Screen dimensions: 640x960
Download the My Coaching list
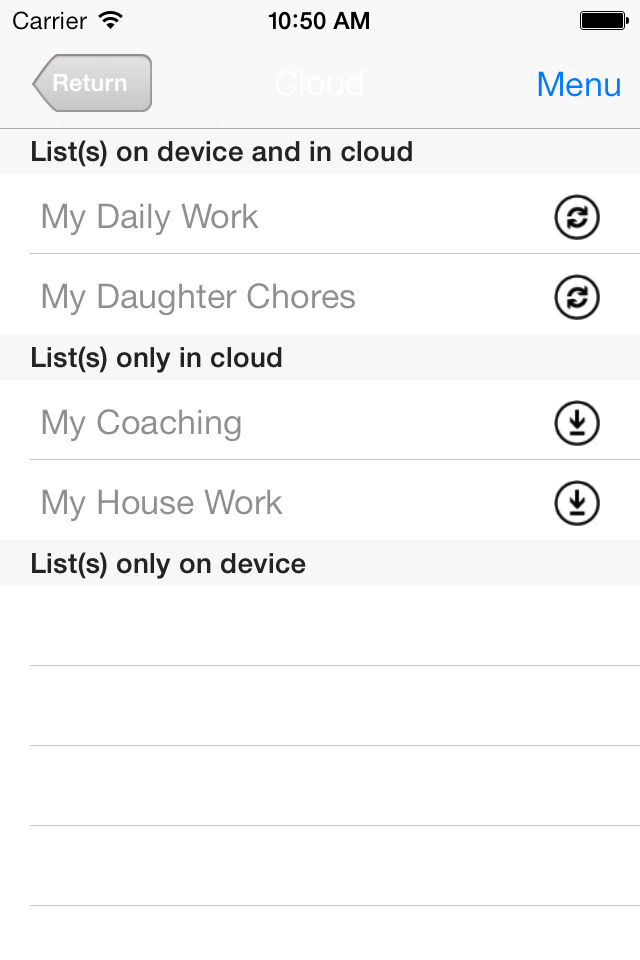point(577,423)
